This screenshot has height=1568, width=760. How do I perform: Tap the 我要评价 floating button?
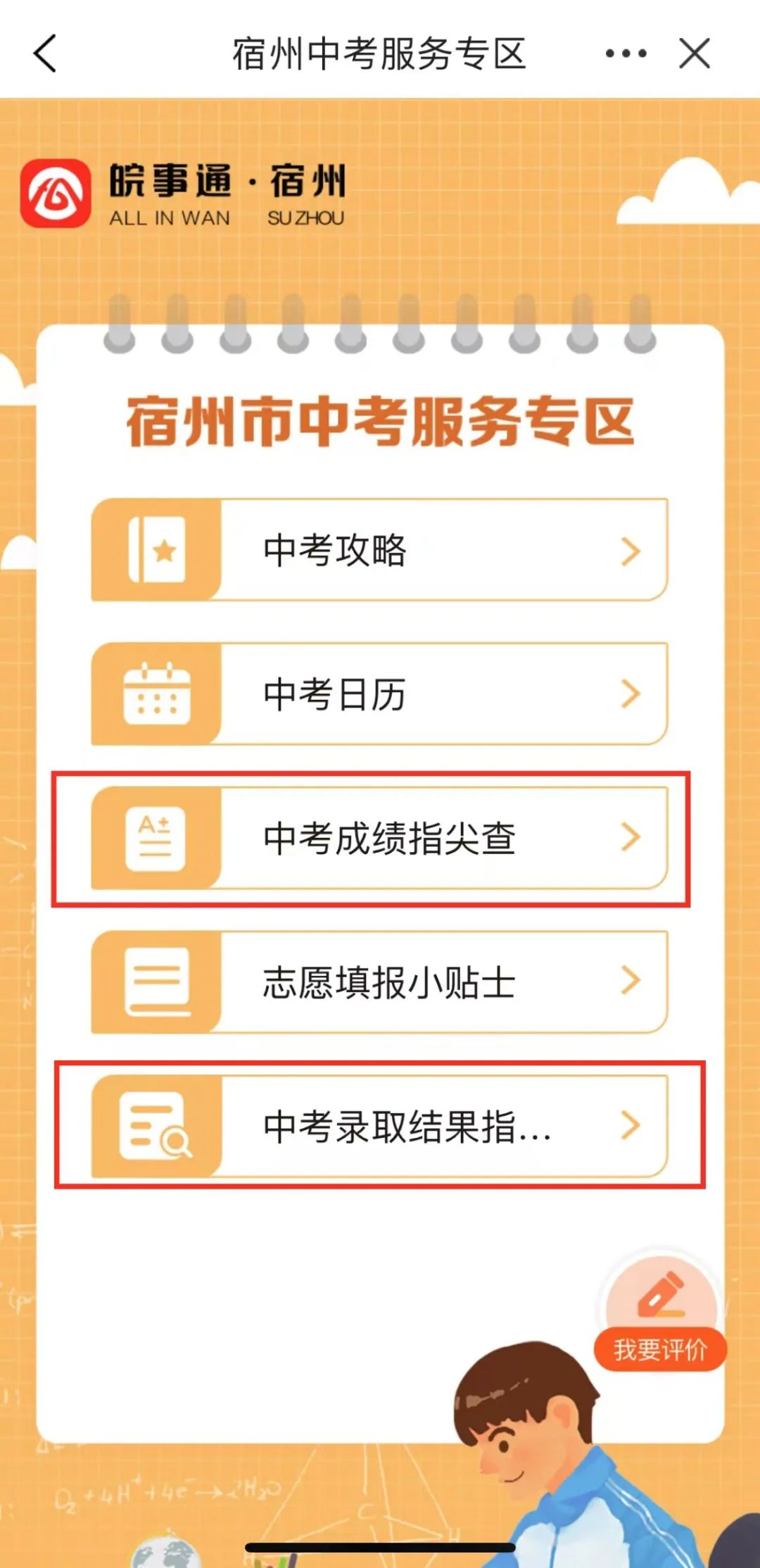[660, 1315]
